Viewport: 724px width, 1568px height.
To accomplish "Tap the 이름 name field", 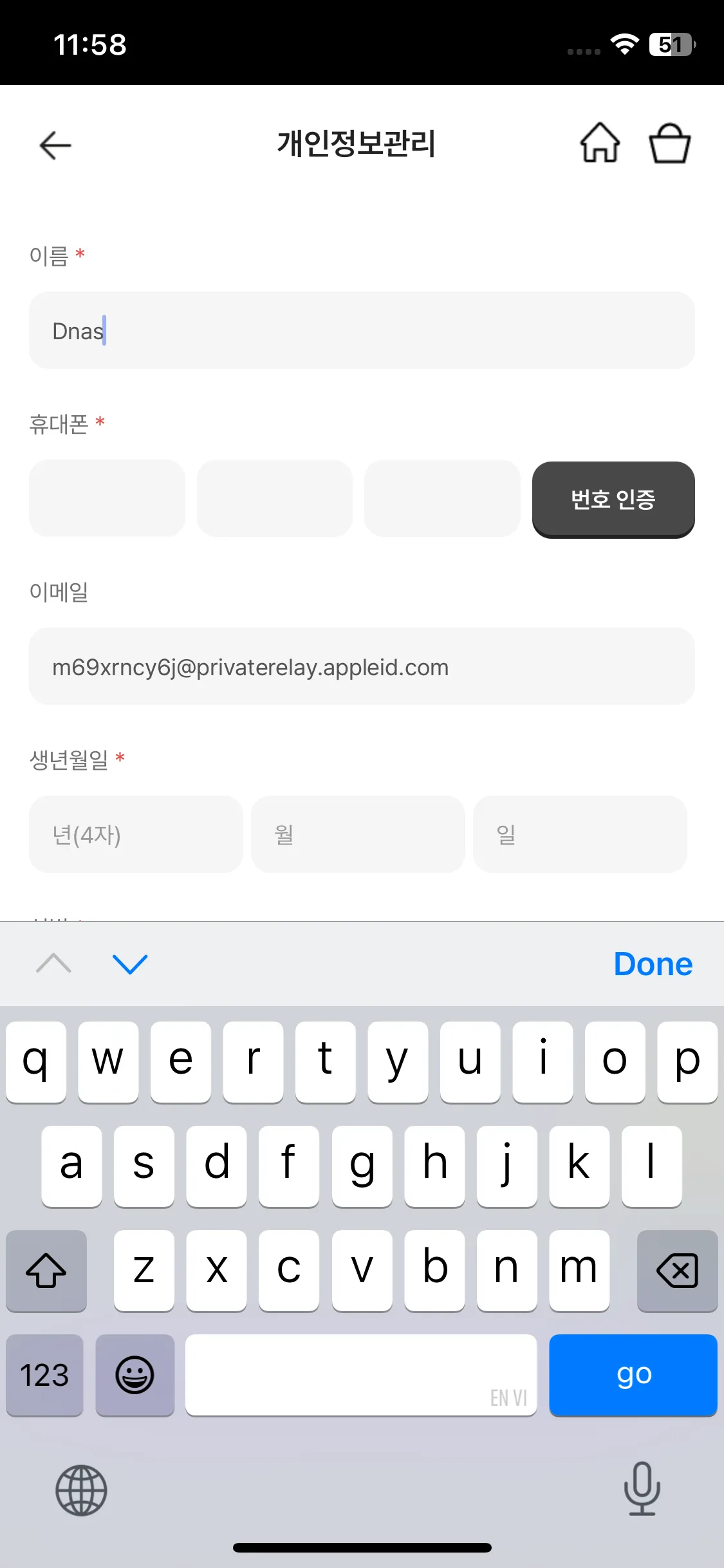I will (x=362, y=330).
